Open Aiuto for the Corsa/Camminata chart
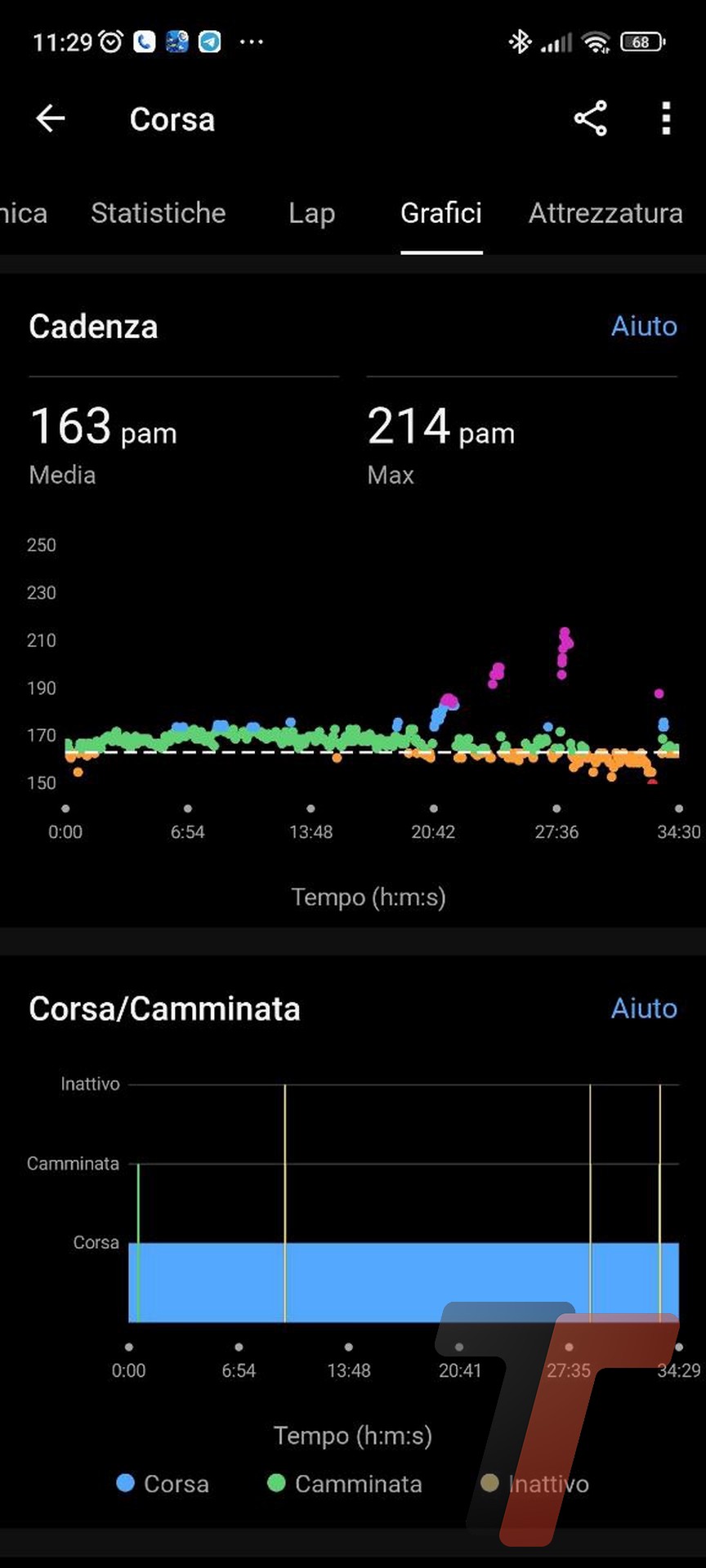 (644, 1008)
